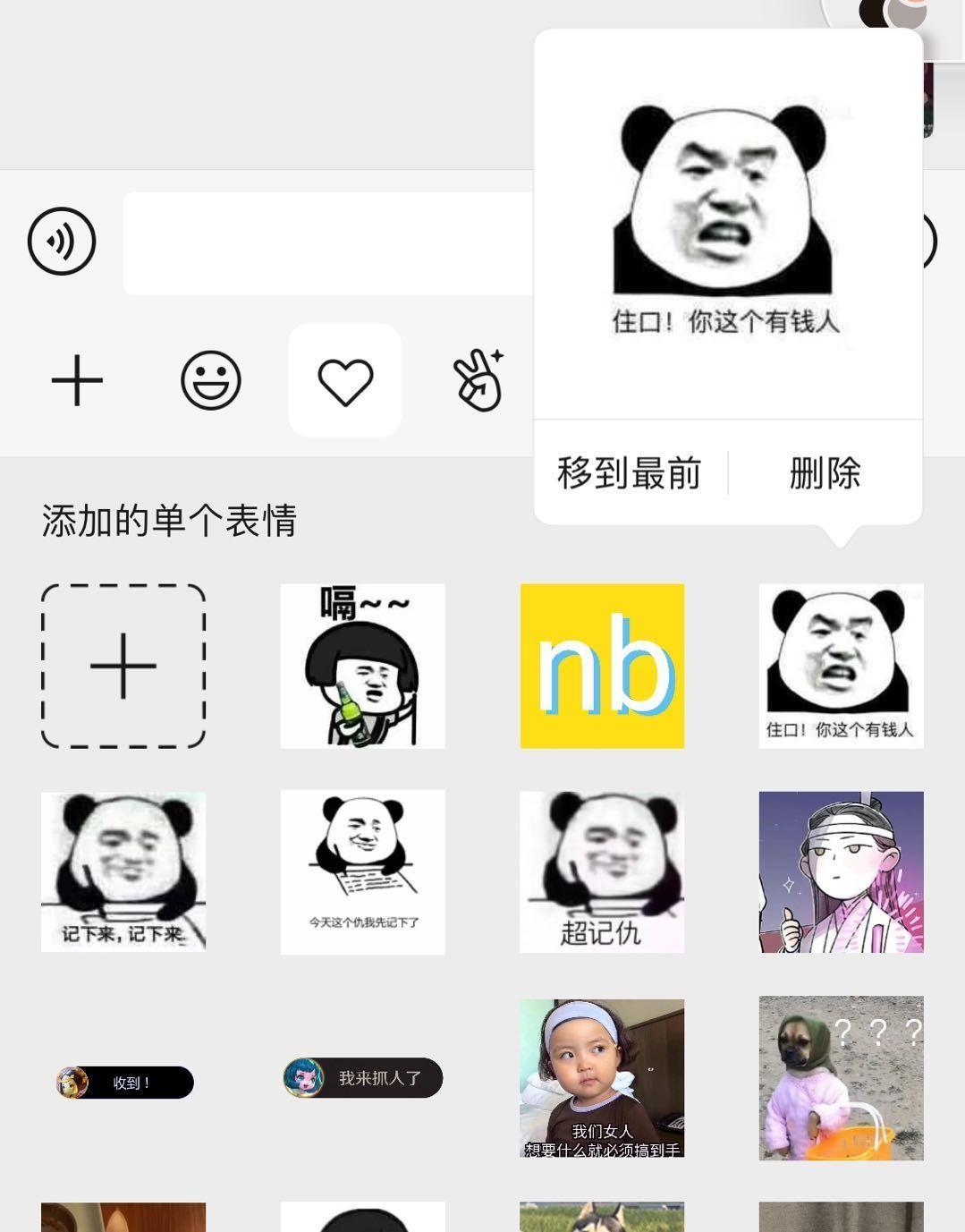Open the victory hand sticker tab
965x1232 pixels.
click(478, 380)
